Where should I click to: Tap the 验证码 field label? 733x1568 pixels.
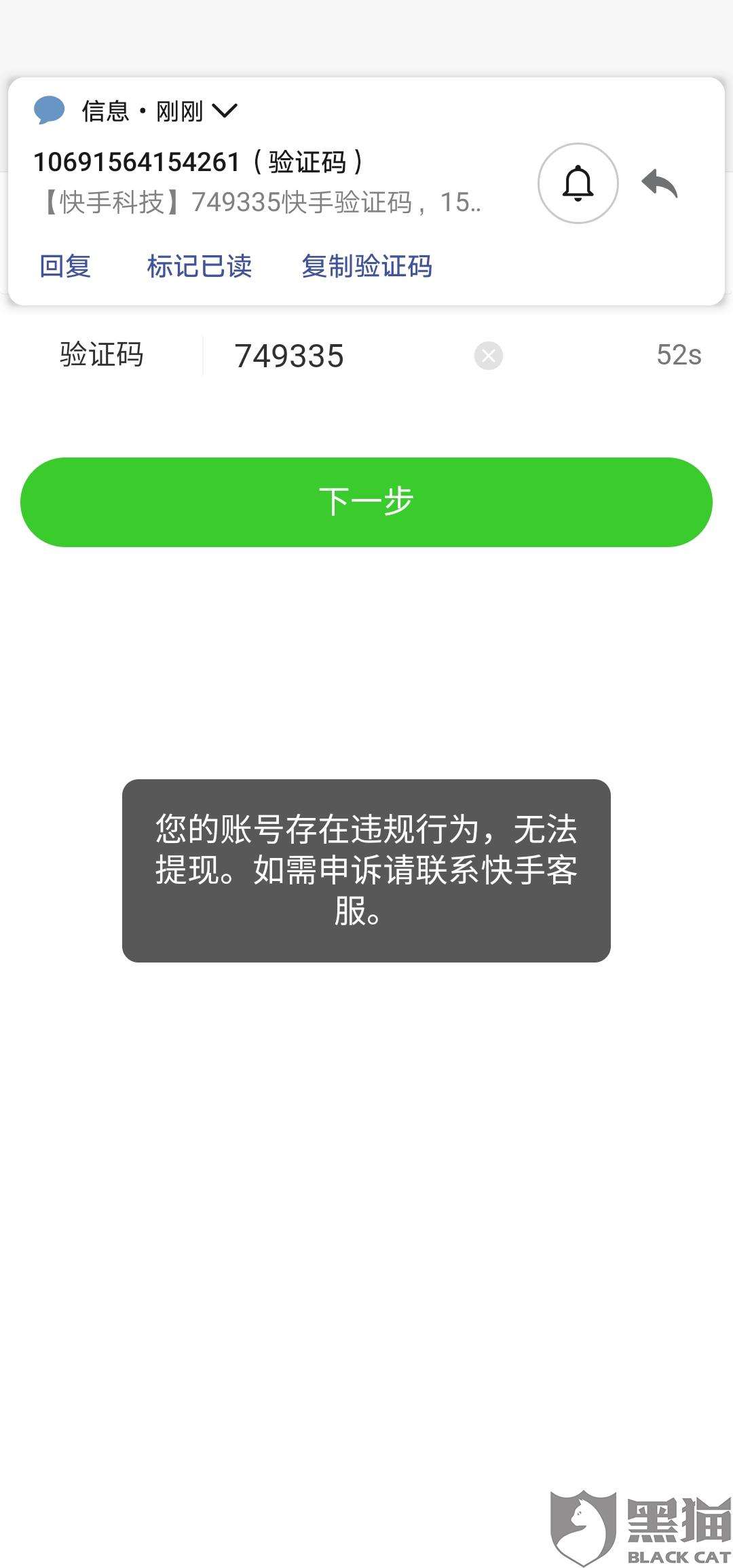click(100, 353)
